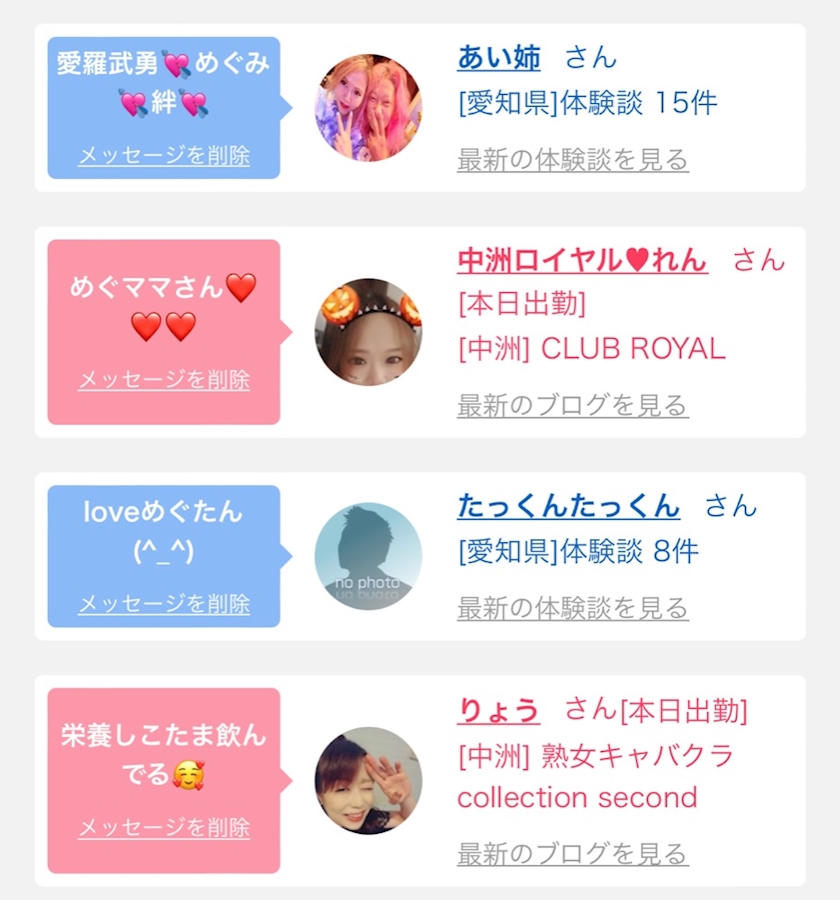Screen dimensions: 840x900
Task: Open りょう's profile link
Action: click(498, 710)
